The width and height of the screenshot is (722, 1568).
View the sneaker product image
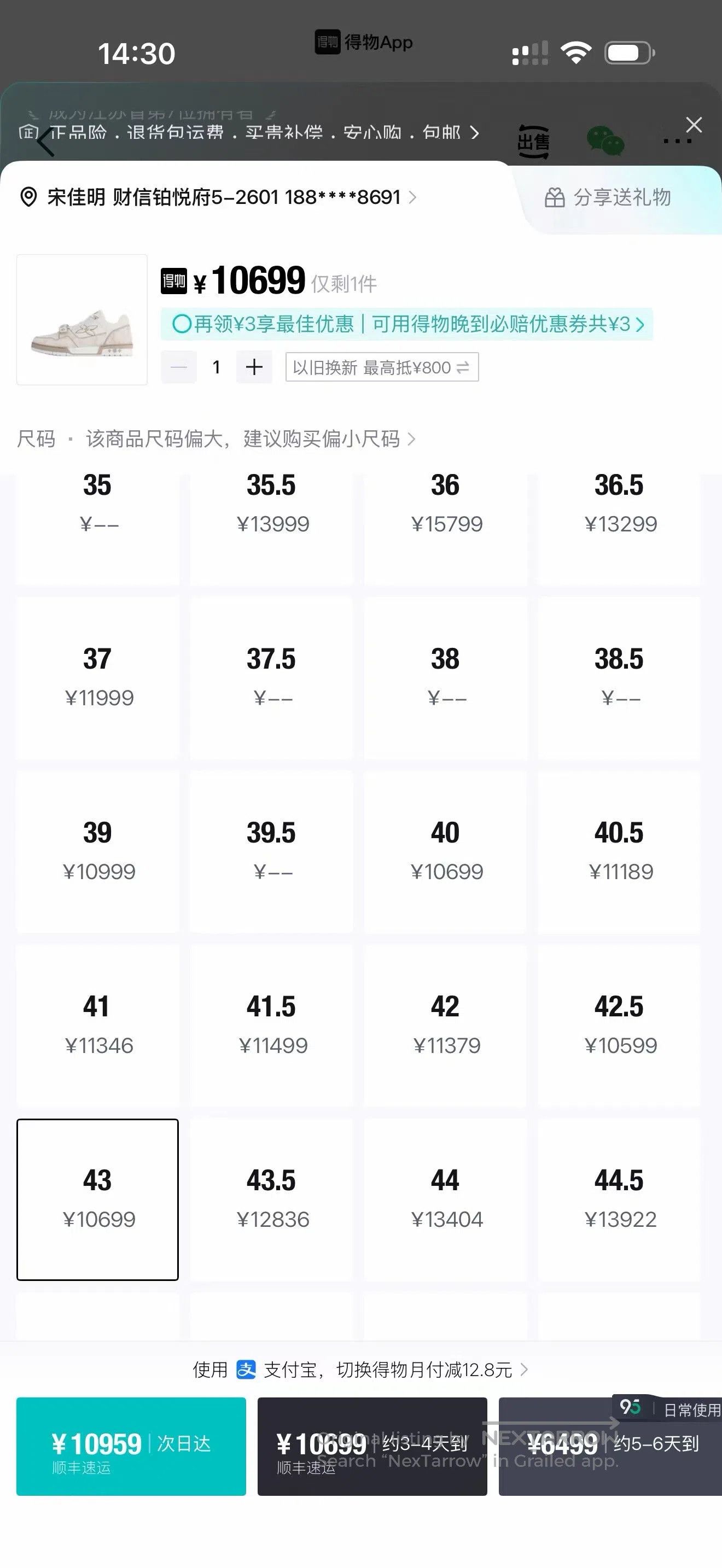pyautogui.click(x=82, y=320)
